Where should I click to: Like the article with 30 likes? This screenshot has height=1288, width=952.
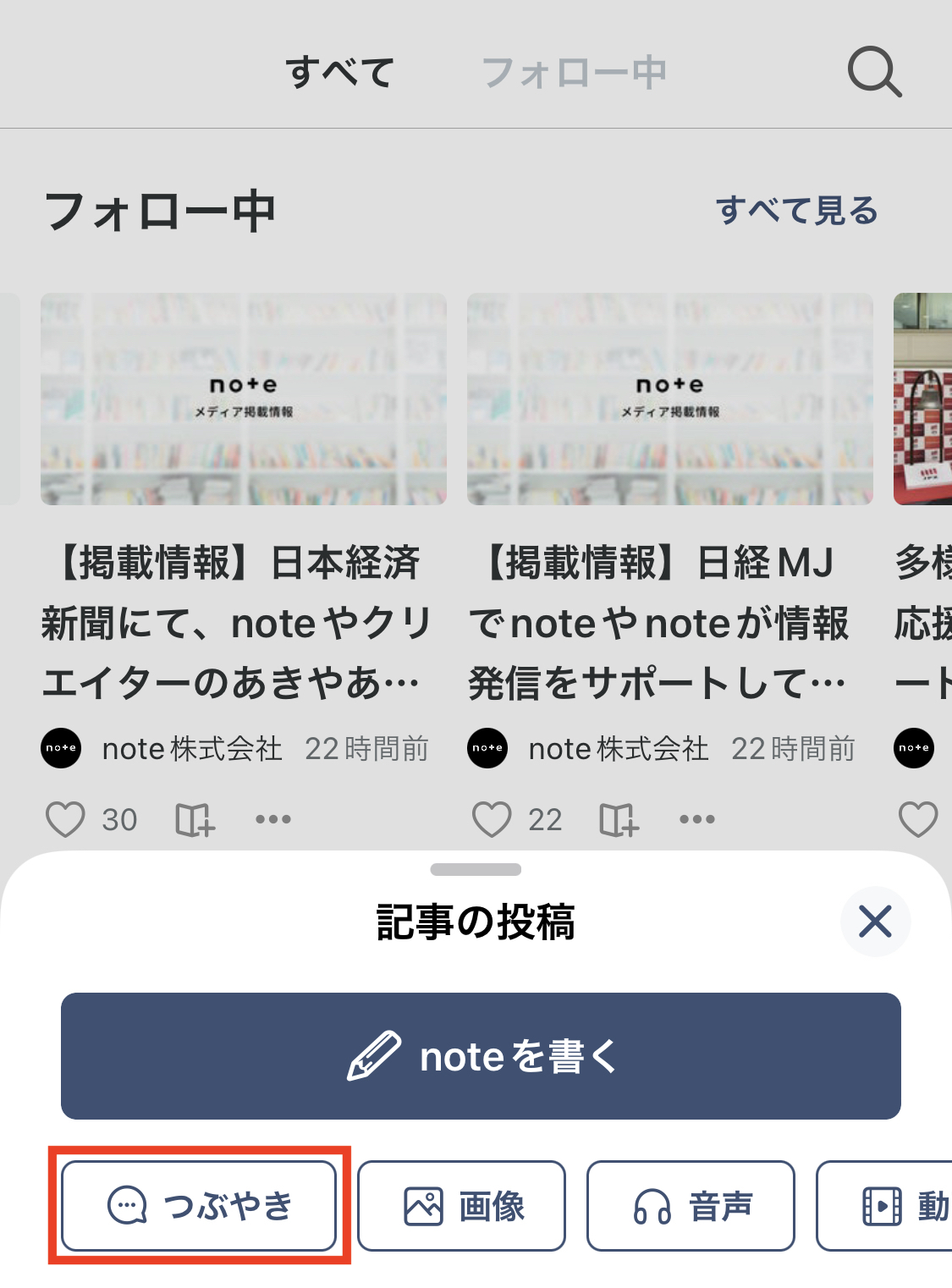(65, 819)
